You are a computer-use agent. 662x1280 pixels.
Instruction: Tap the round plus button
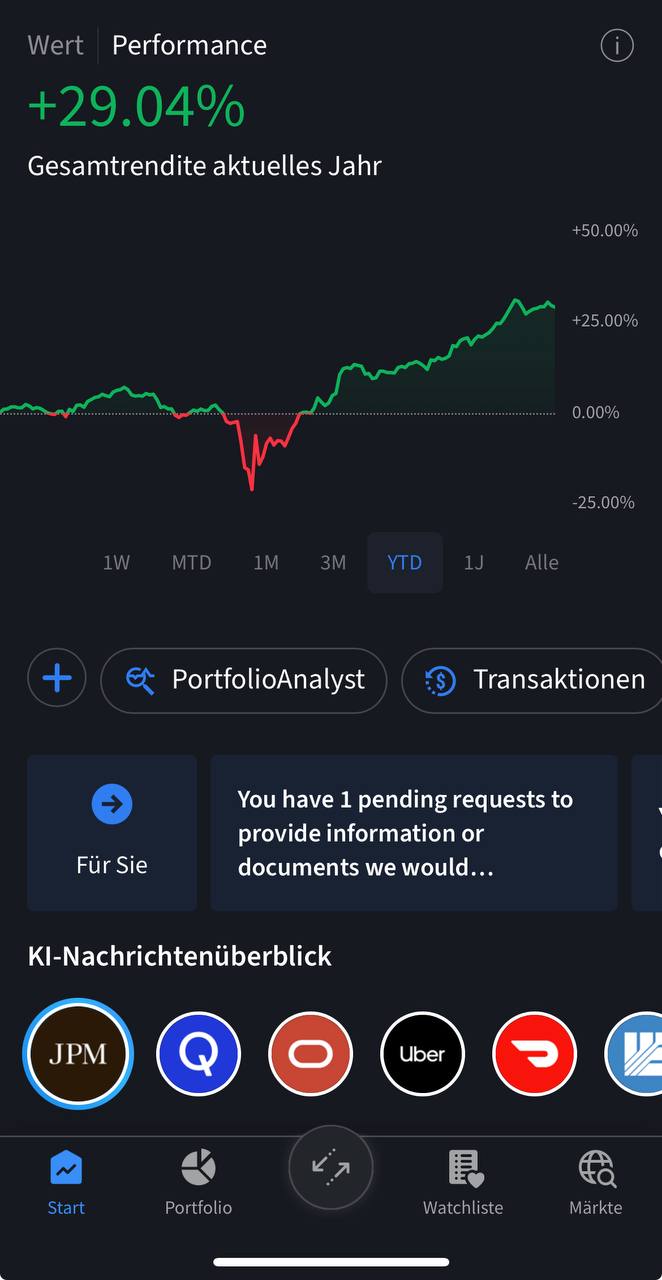point(57,680)
